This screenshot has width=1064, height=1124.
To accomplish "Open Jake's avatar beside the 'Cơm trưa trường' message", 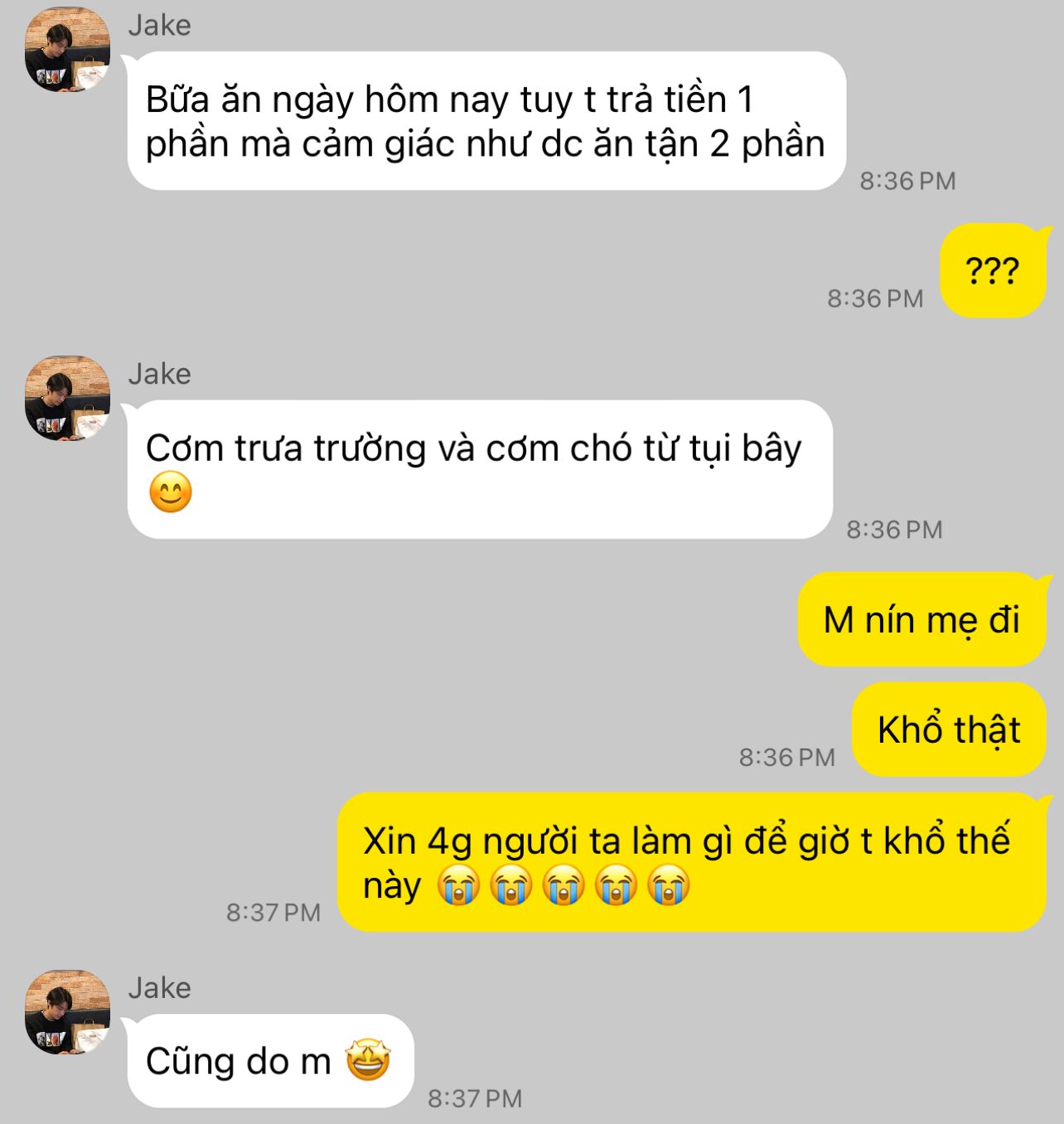I will 67,399.
